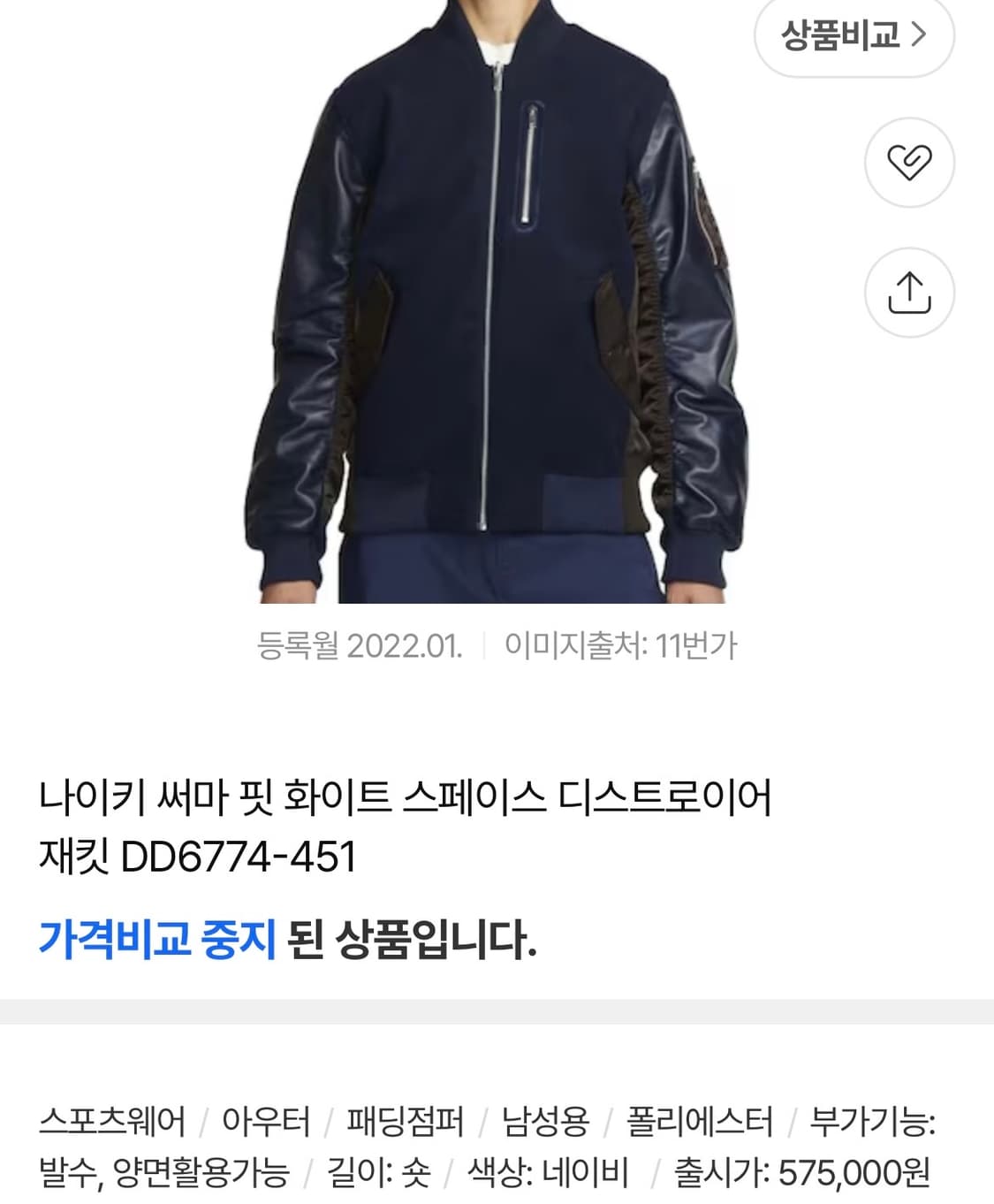Open the share icon

pos(909,288)
